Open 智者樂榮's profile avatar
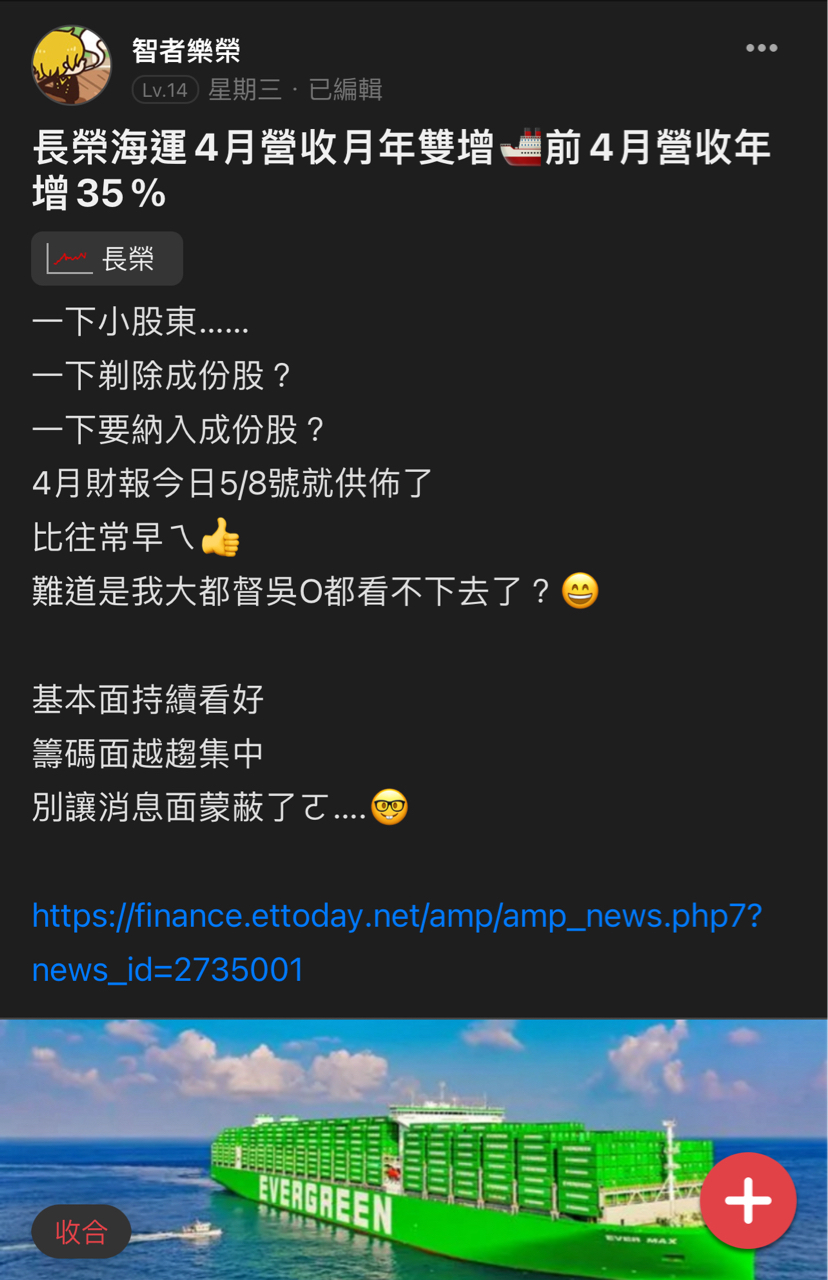The width and height of the screenshot is (828, 1280). pyautogui.click(x=71, y=65)
